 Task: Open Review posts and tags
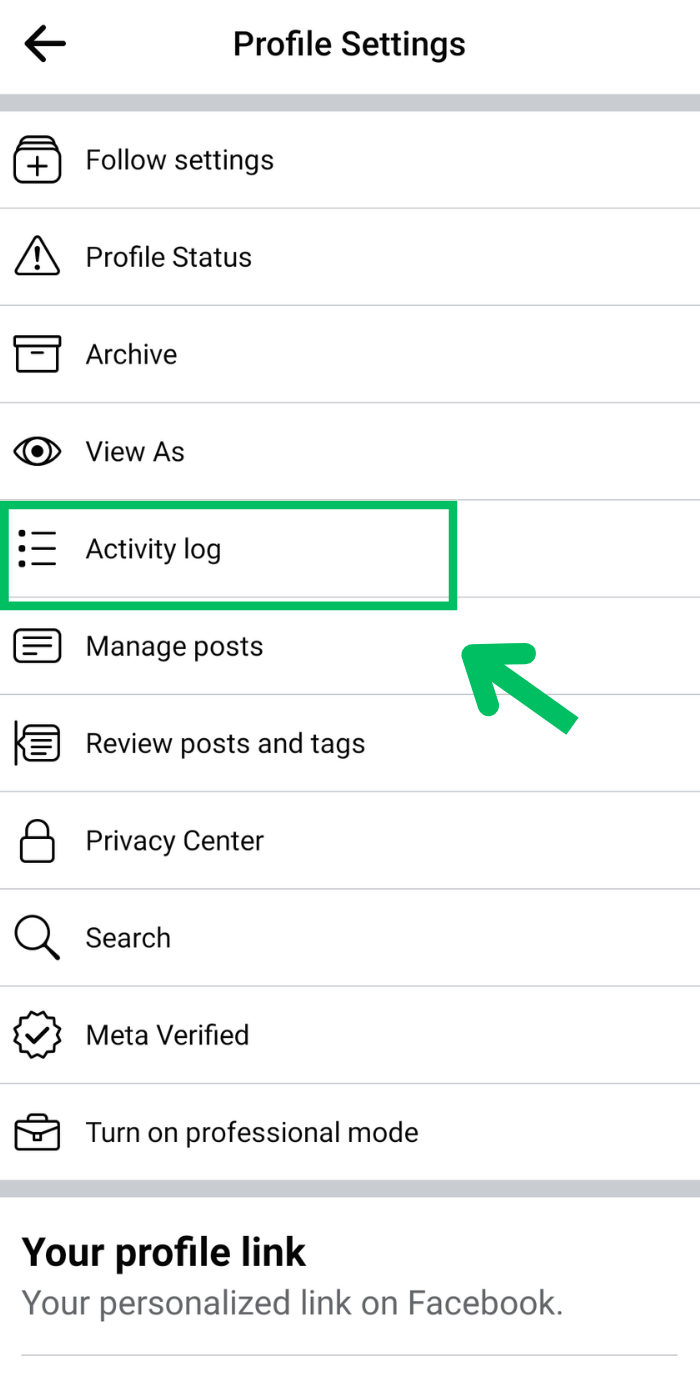tap(225, 743)
